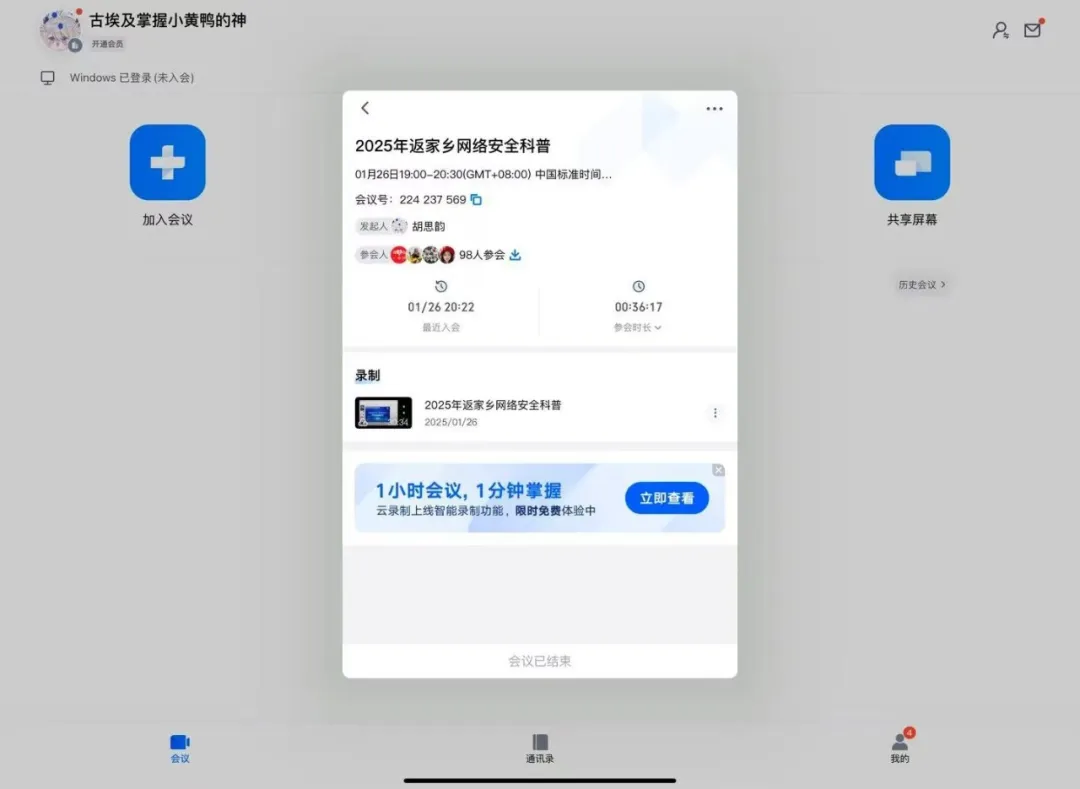Screen dimensions: 1080x789
Task: Start 共享屏幕 screen sharing
Action: tap(911, 163)
